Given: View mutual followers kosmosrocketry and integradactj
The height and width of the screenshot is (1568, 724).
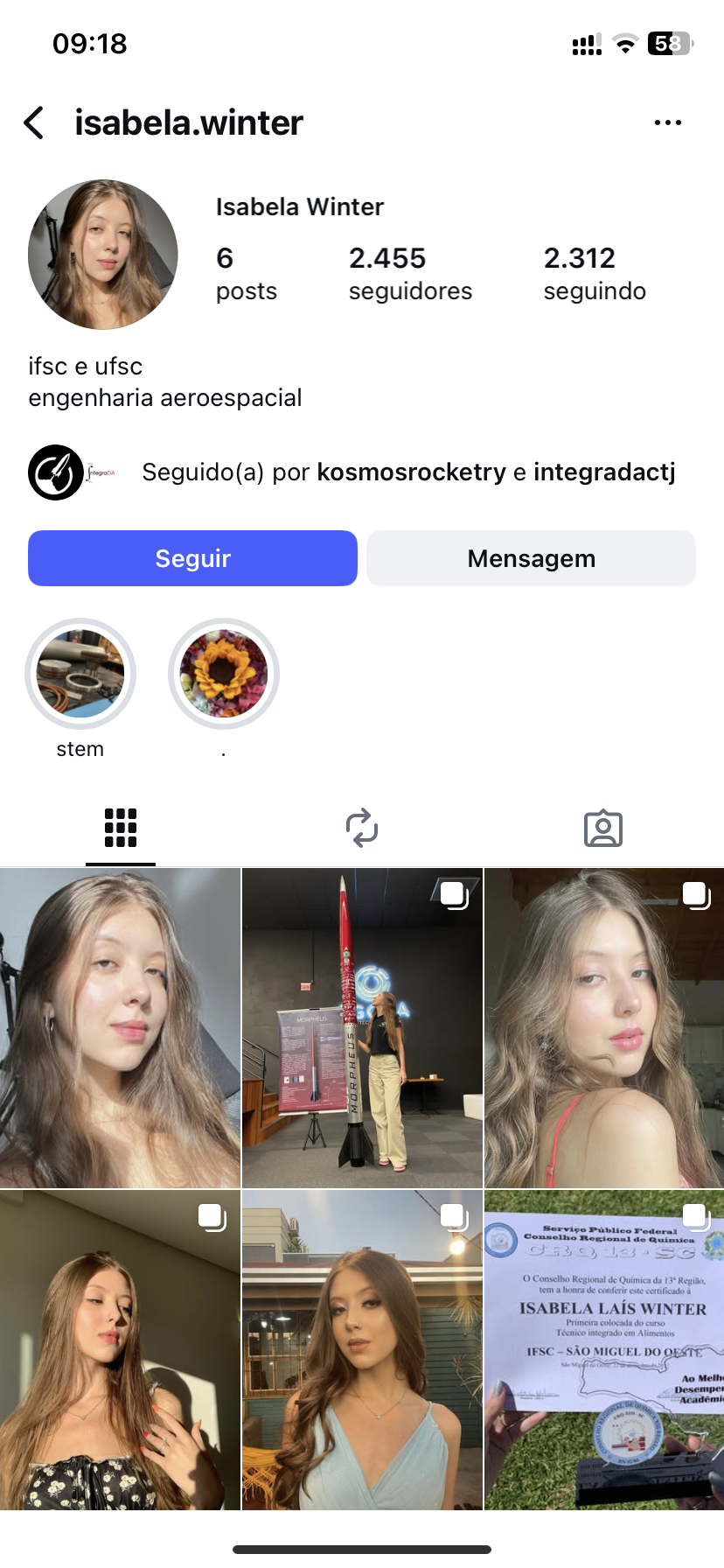Looking at the screenshot, I should (x=407, y=472).
